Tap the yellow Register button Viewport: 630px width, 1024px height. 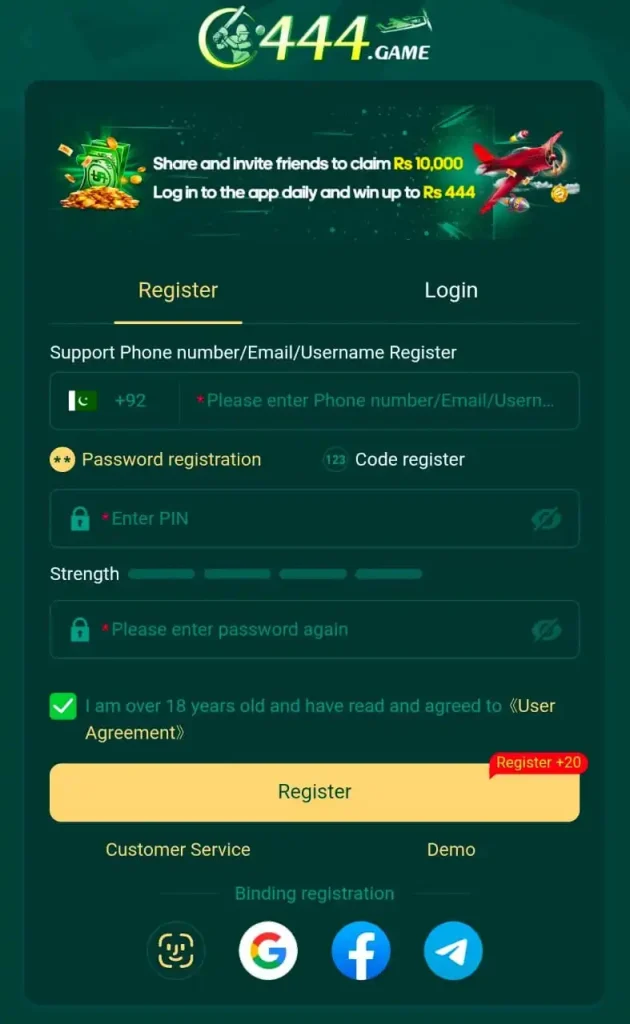click(x=314, y=792)
